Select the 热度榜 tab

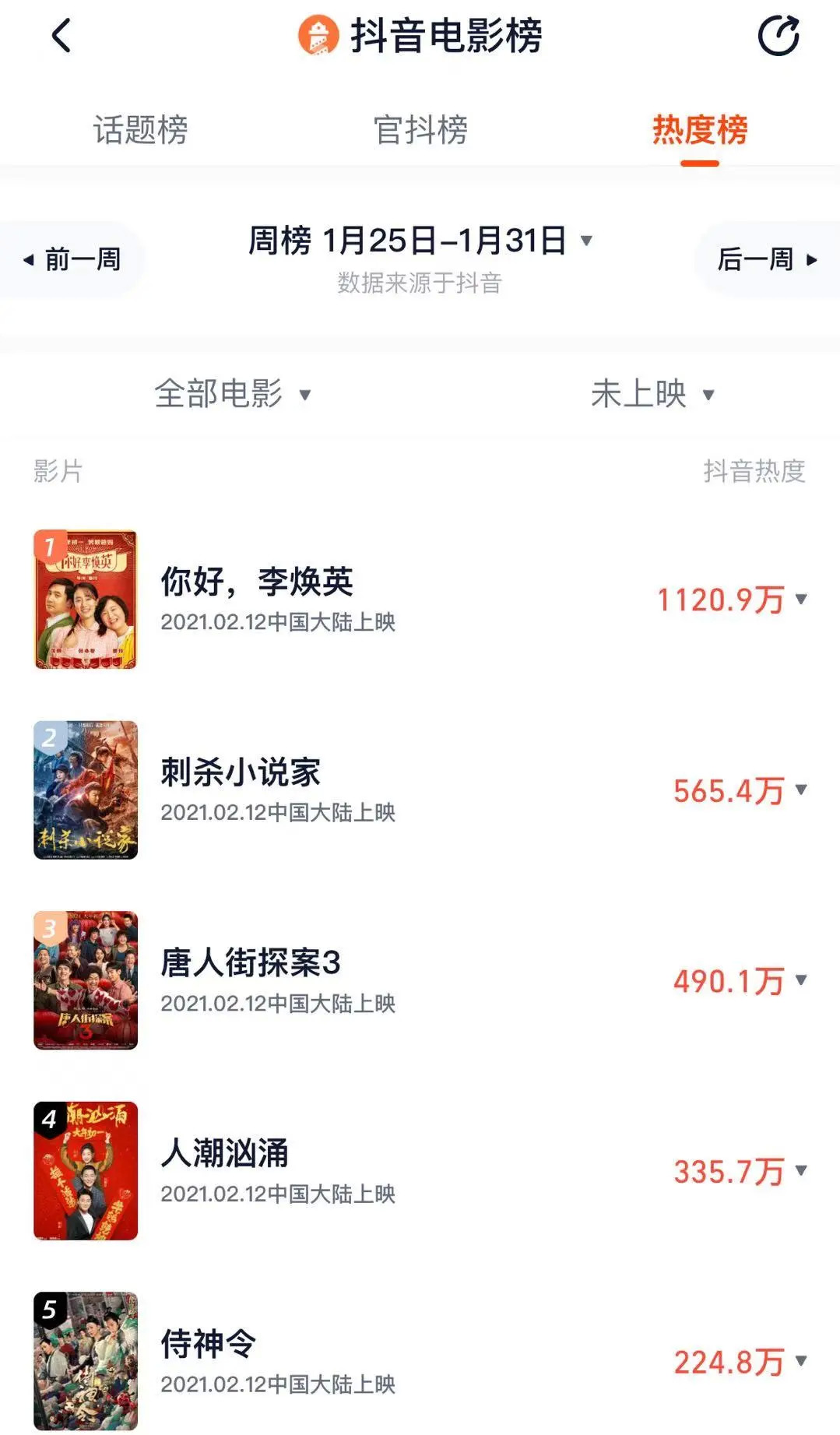(x=699, y=129)
